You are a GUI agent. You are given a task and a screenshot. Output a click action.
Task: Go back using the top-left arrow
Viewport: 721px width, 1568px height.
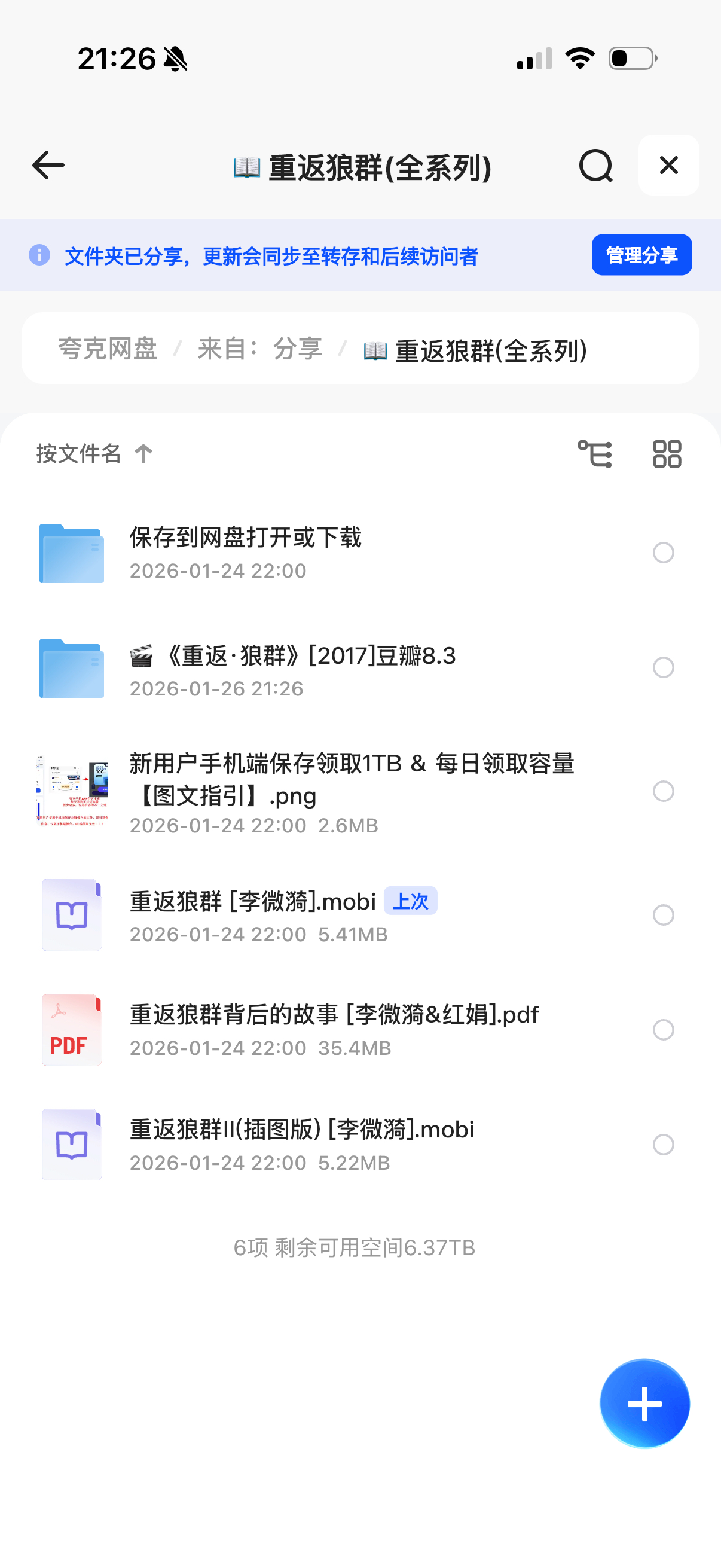[x=48, y=166]
